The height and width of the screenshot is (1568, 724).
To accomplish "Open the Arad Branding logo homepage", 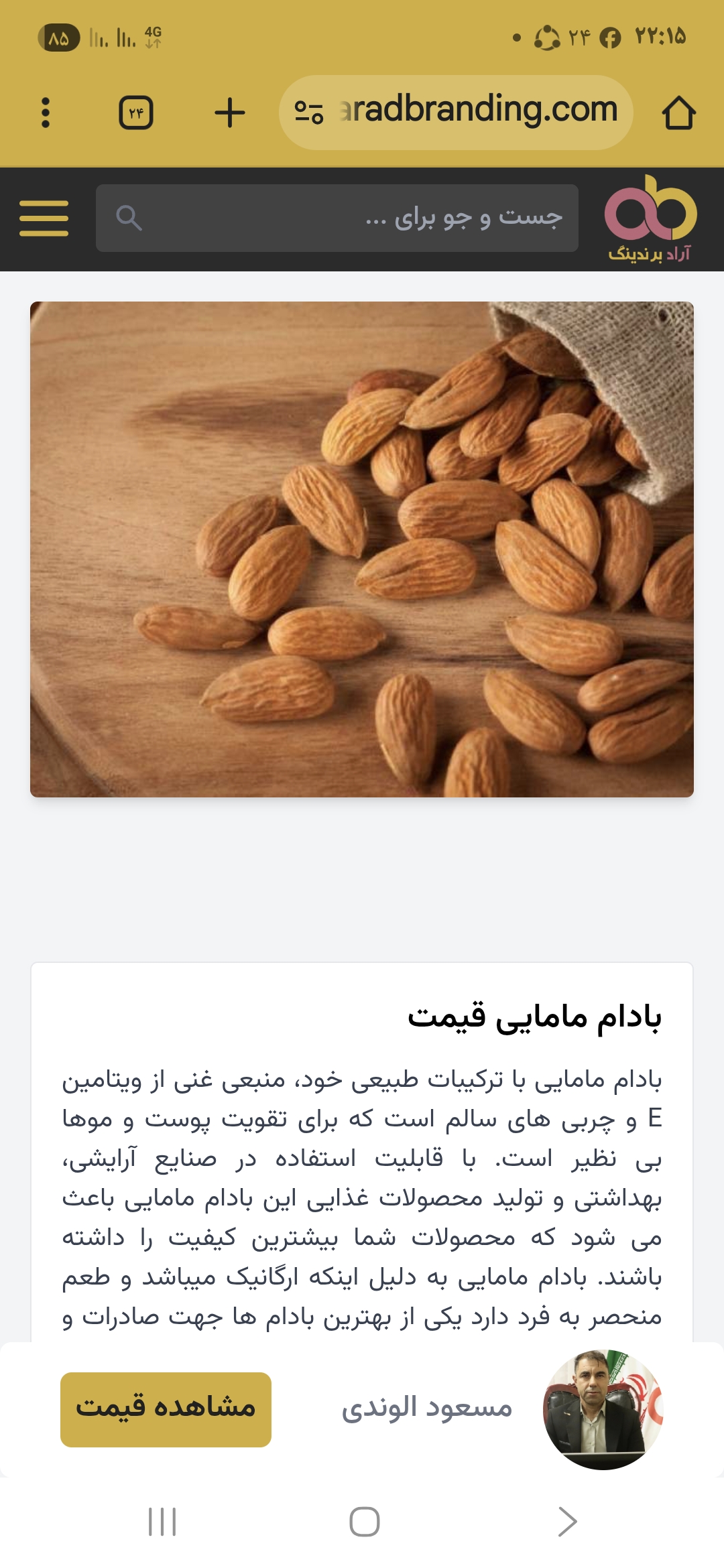I will (650, 218).
